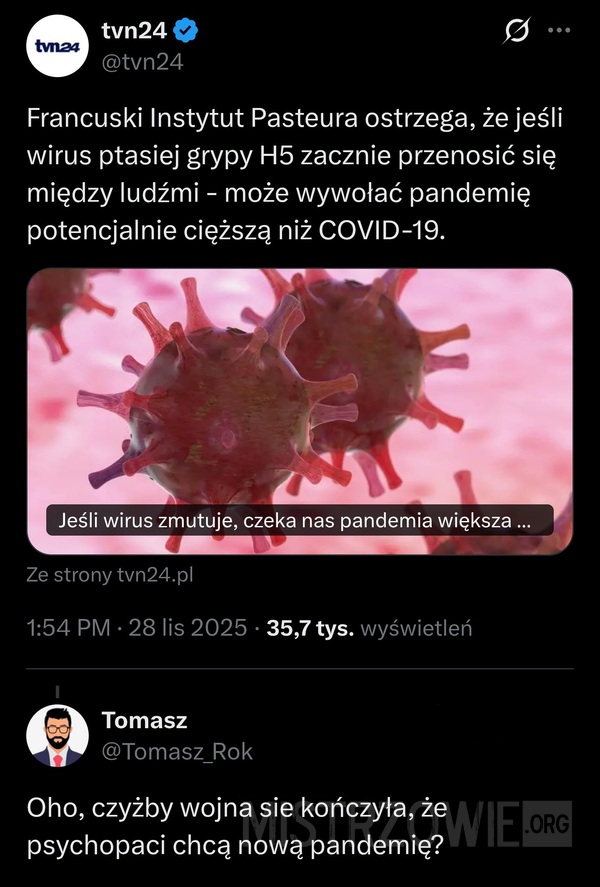
Task: Open the @Tomasz_Rok profile from the name
Action: (145, 721)
